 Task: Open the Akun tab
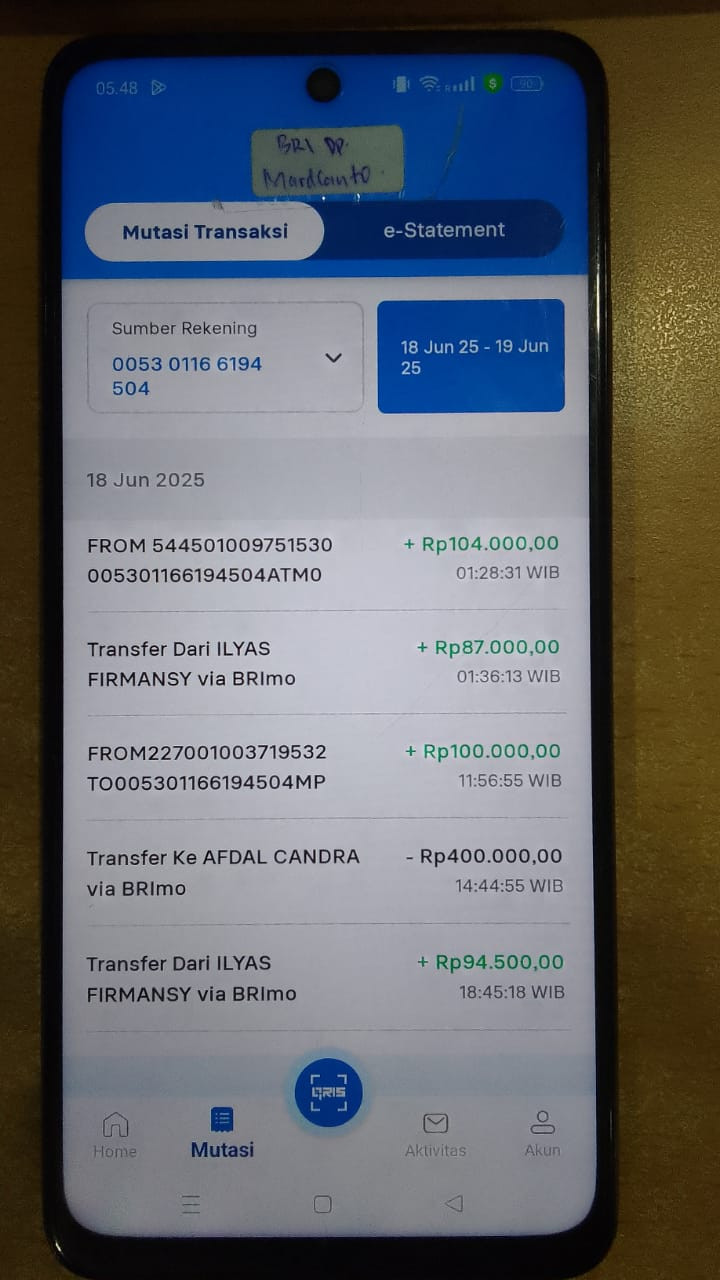(542, 1133)
